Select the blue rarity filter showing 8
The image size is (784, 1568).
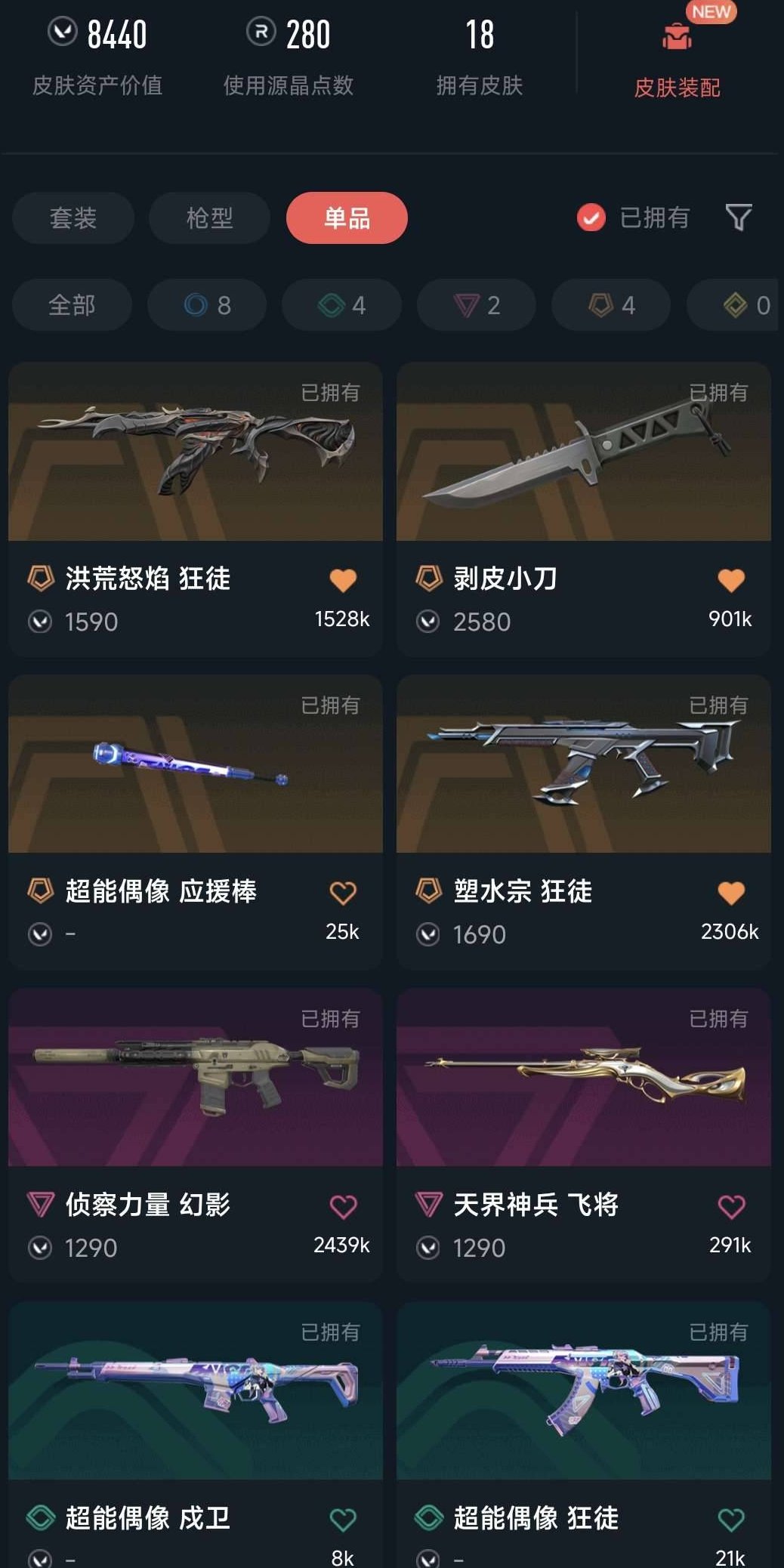pos(206,305)
